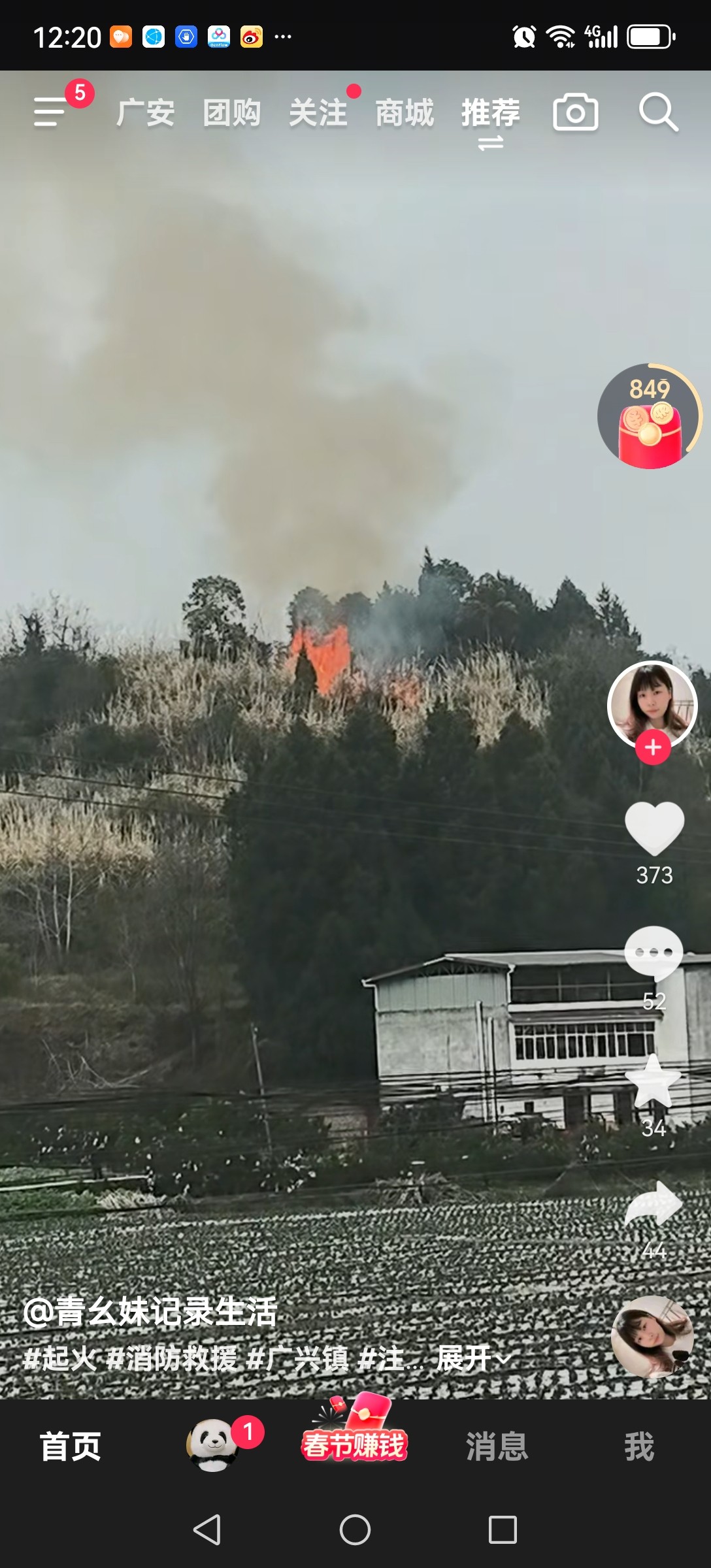Switch to the 广安 tab
This screenshot has width=711, height=1568.
pos(145,112)
